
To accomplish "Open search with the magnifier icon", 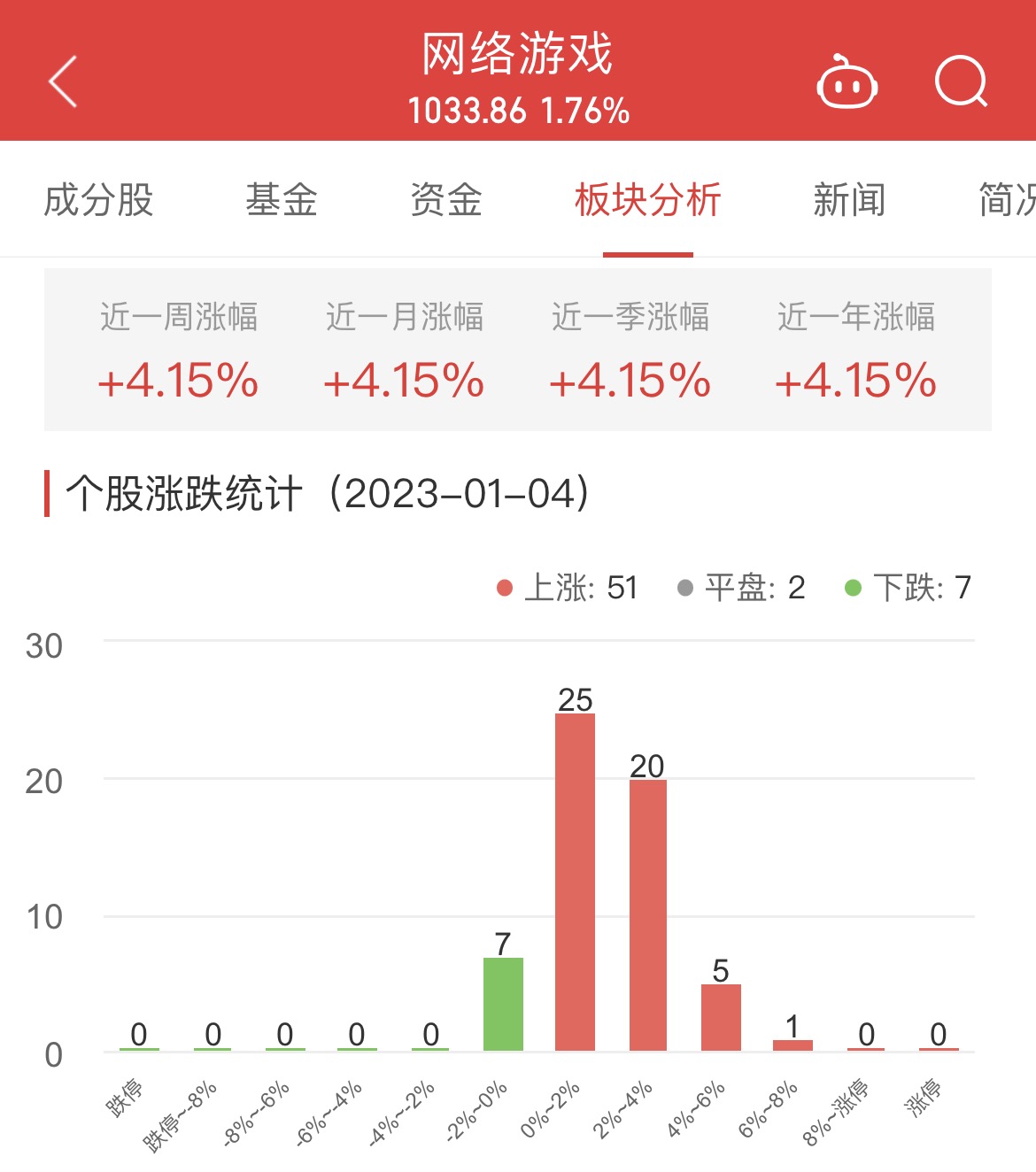I will pos(961,82).
